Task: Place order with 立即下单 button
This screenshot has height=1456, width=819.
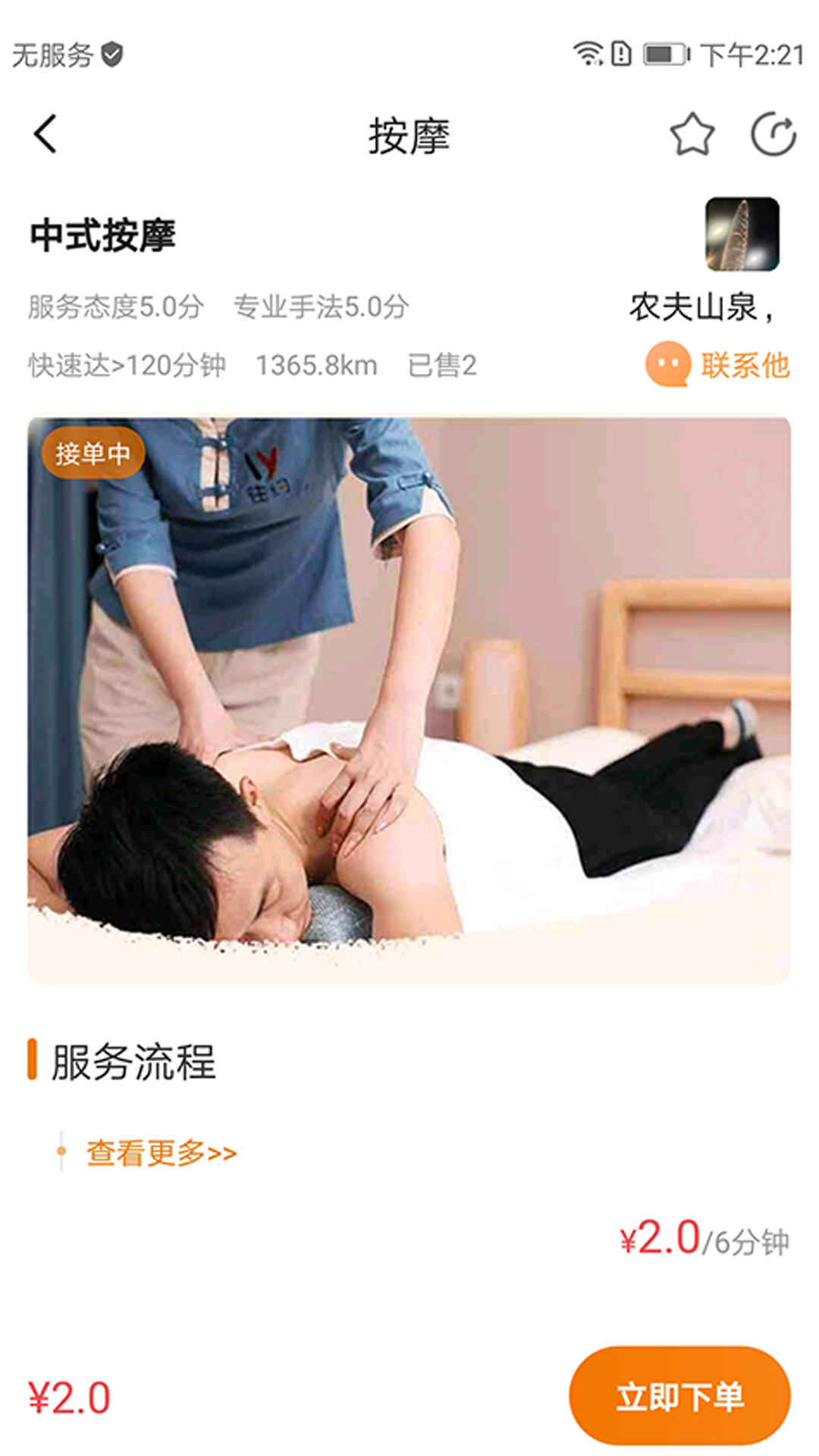Action: (x=679, y=1396)
